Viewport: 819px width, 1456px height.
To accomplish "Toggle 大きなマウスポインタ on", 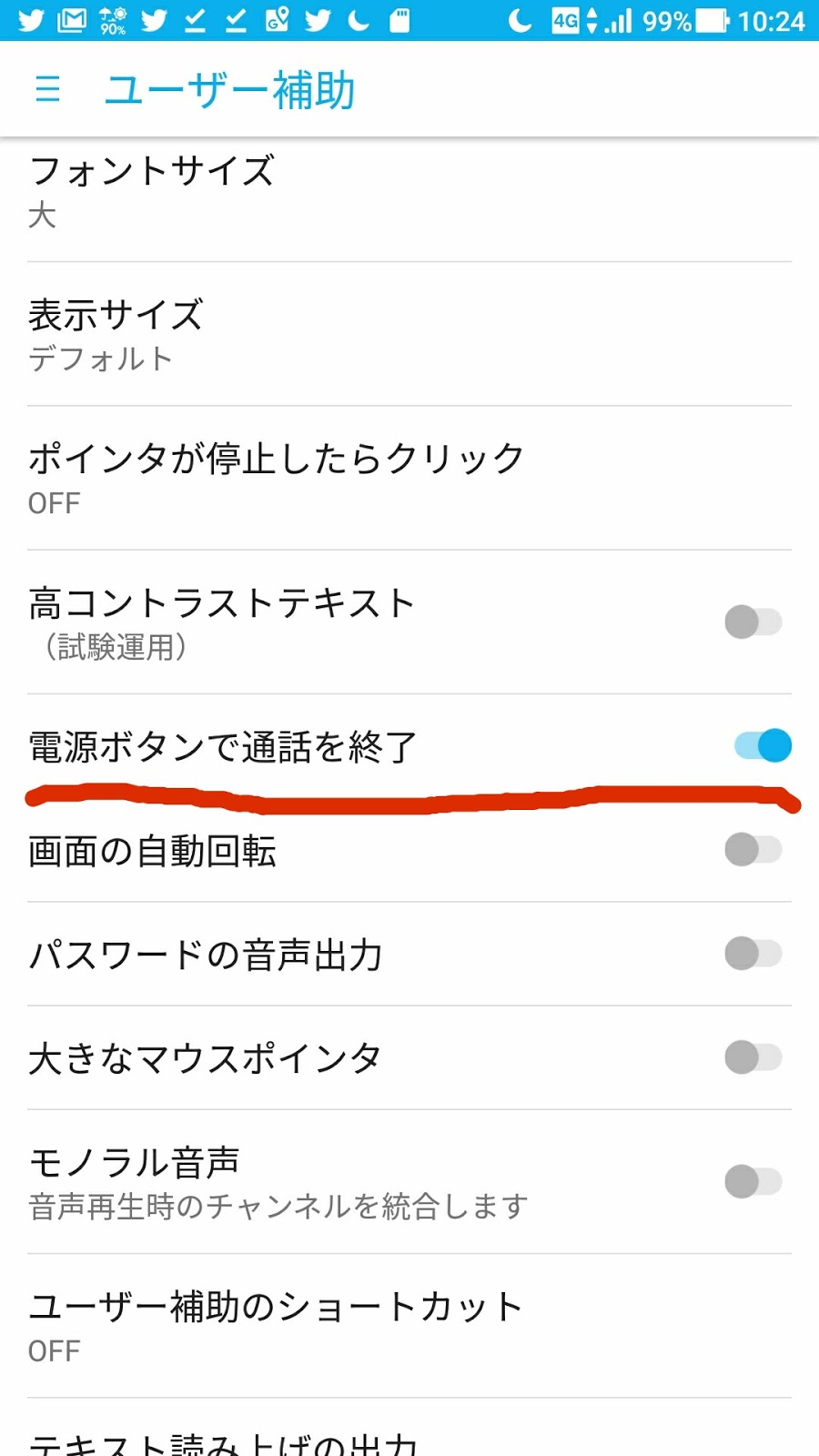I will point(753,1057).
